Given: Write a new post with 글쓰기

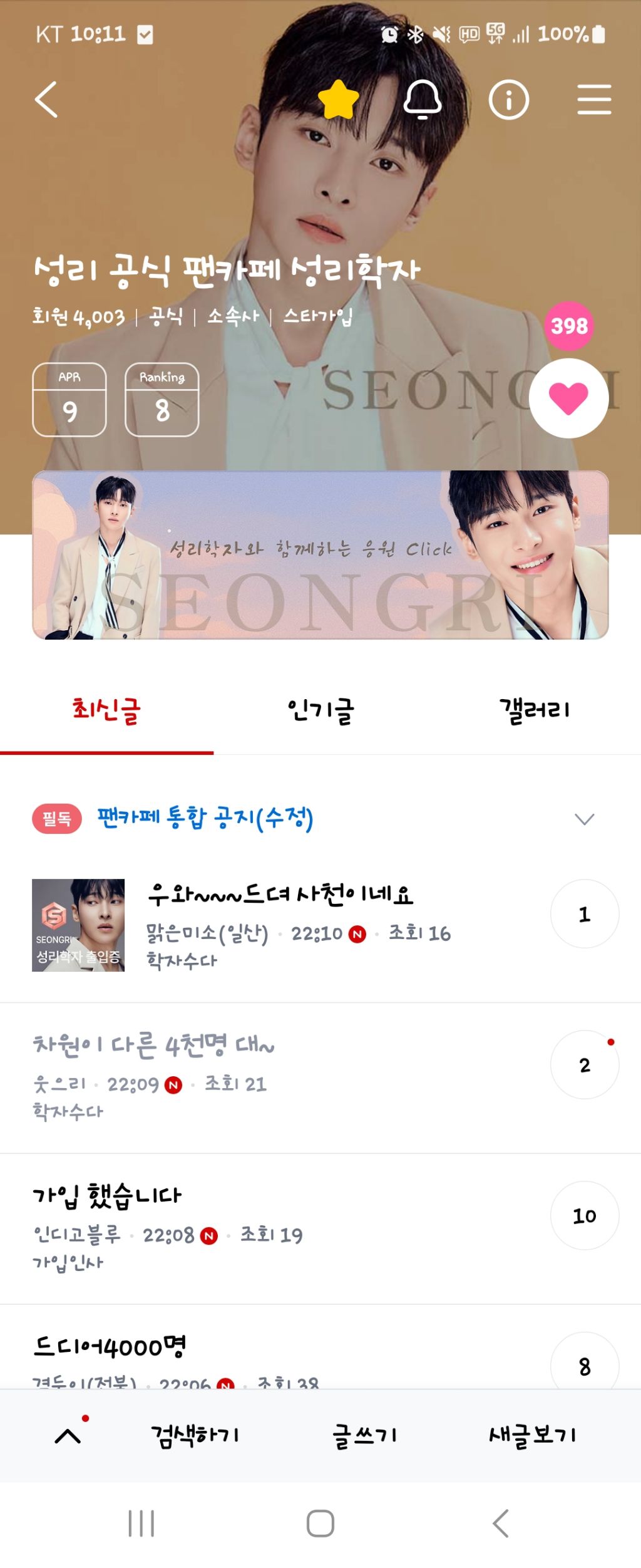Looking at the screenshot, I should coord(364,1435).
